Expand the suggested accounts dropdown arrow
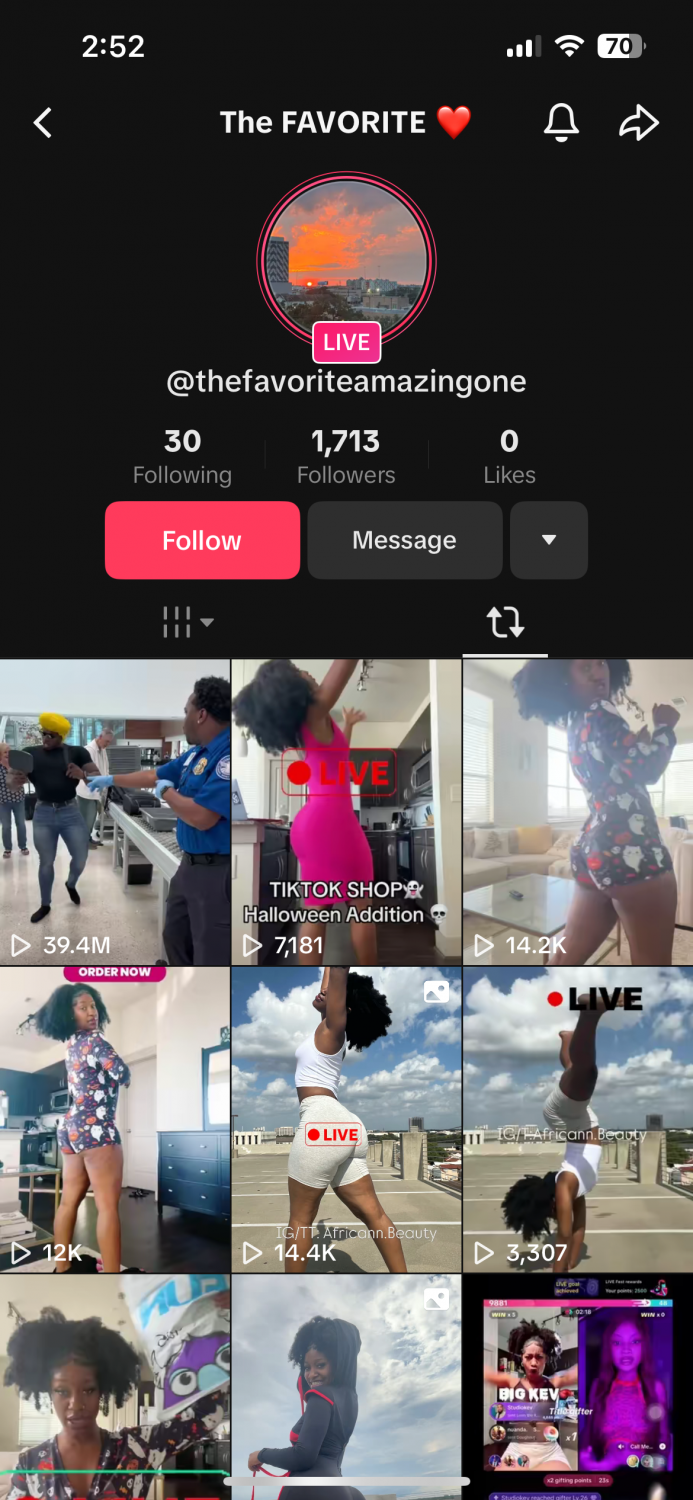Viewport: 693px width, 1500px height. click(548, 540)
